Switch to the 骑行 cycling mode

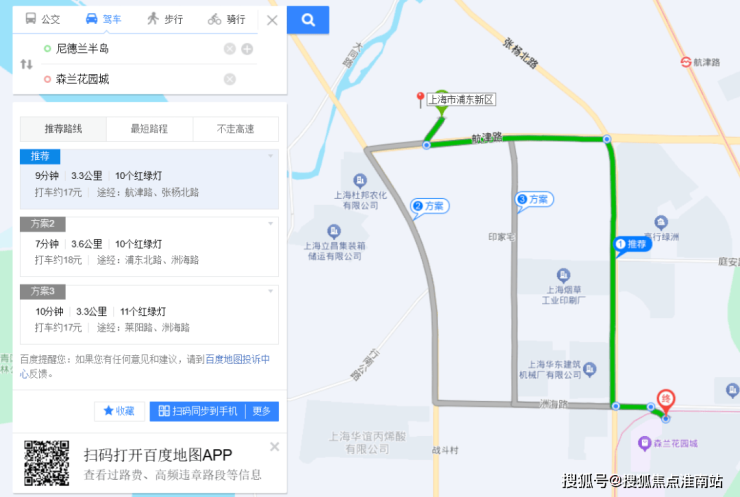pyautogui.click(x=228, y=19)
